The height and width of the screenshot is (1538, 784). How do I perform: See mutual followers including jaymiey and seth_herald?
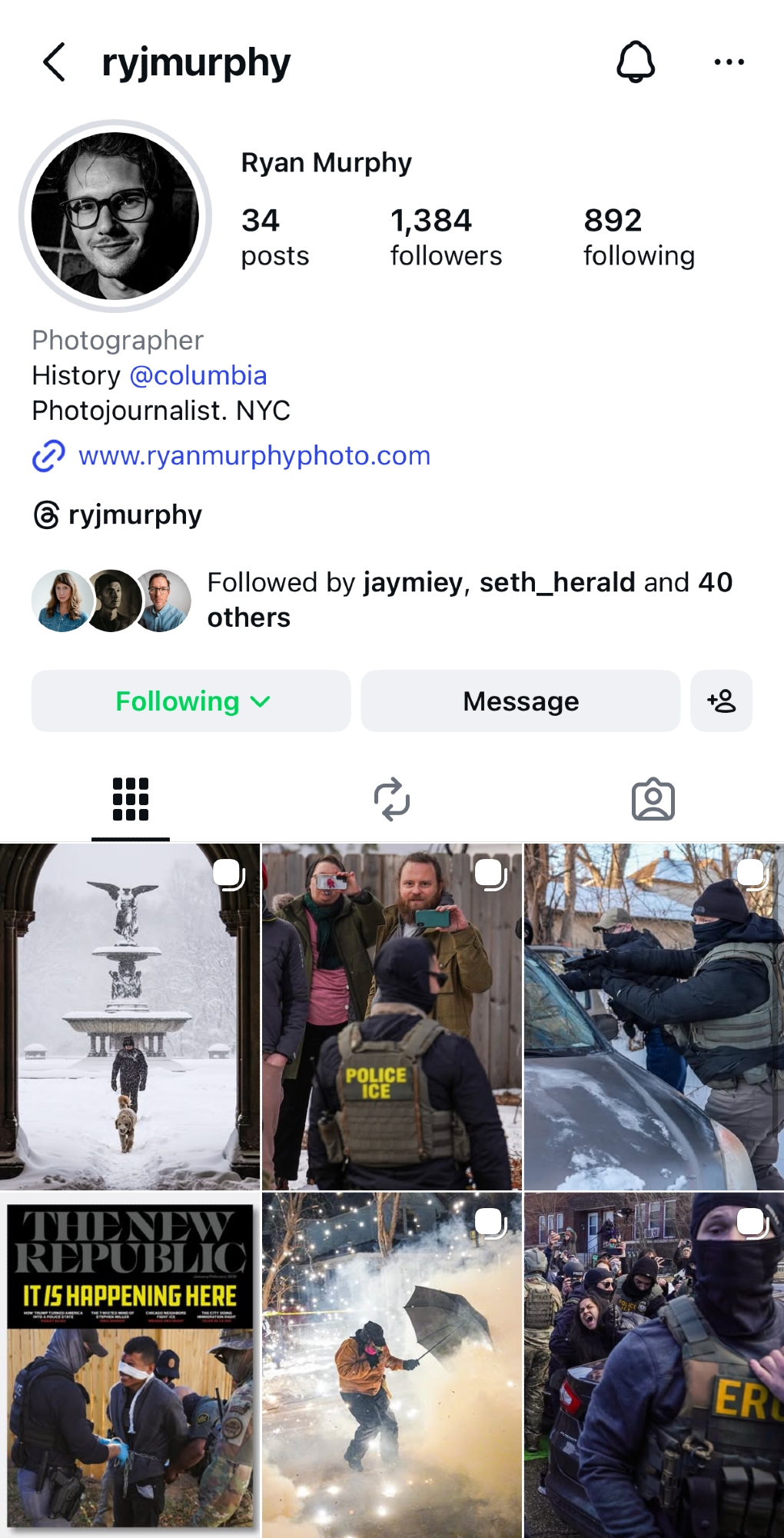point(469,599)
